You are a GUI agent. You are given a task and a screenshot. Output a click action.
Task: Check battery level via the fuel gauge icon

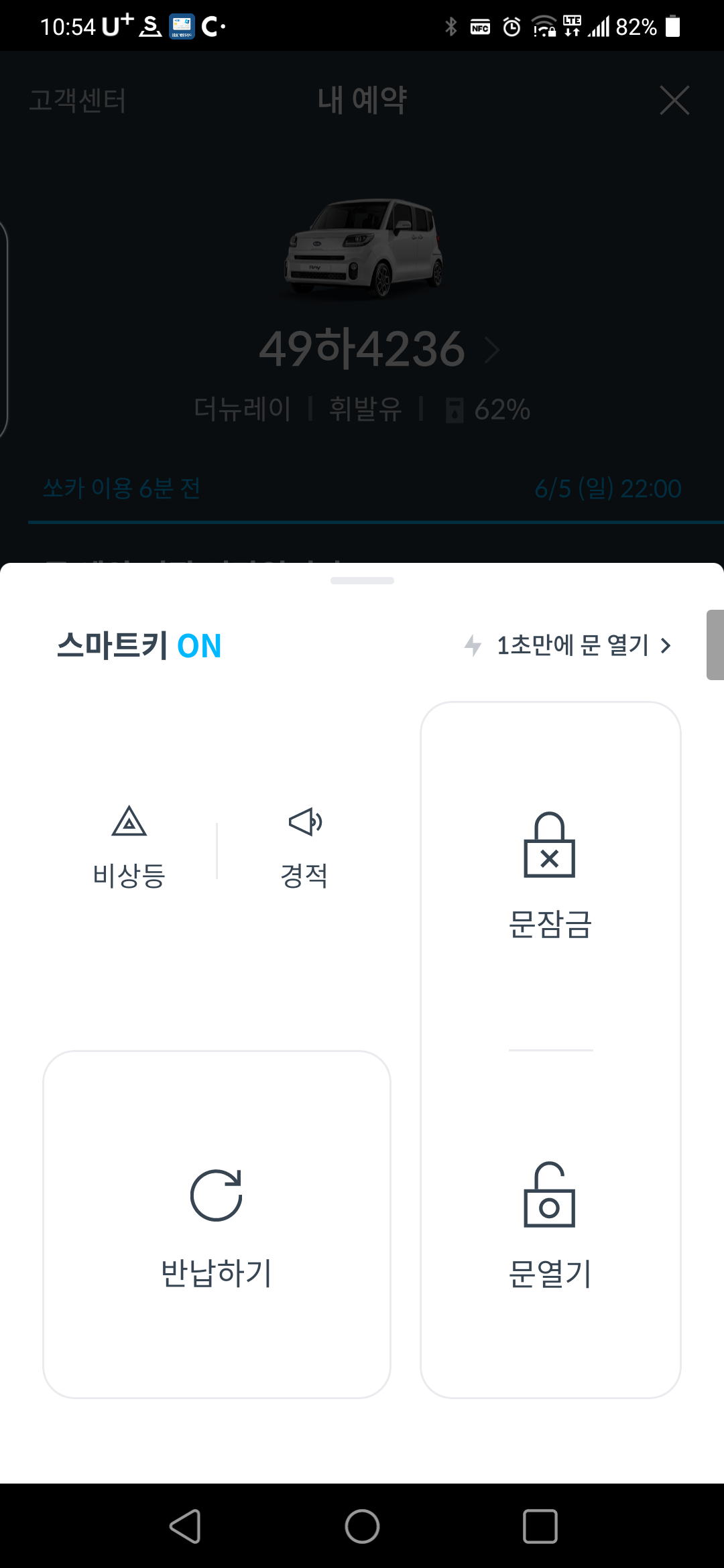click(x=455, y=409)
